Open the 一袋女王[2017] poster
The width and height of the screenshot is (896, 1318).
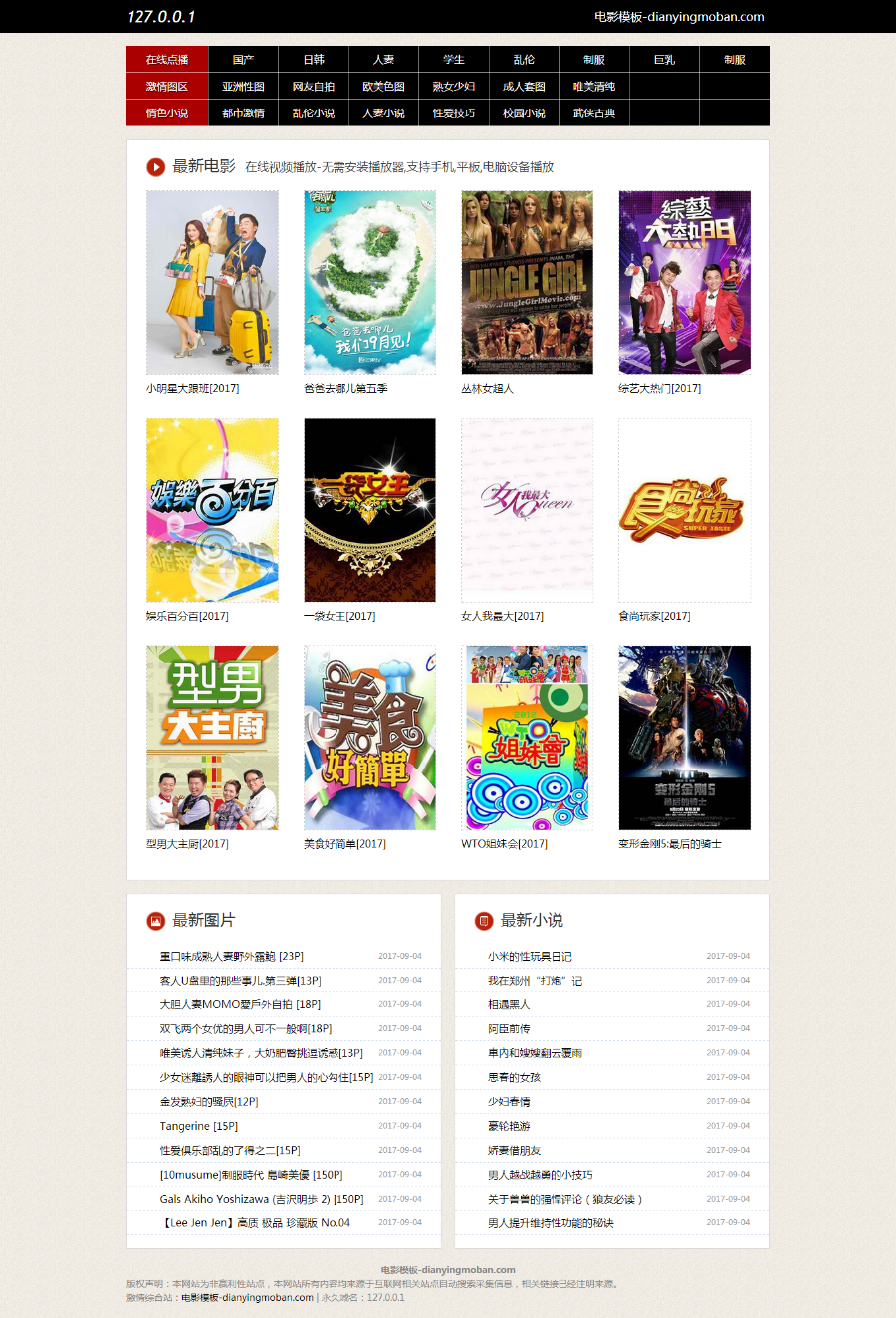369,510
